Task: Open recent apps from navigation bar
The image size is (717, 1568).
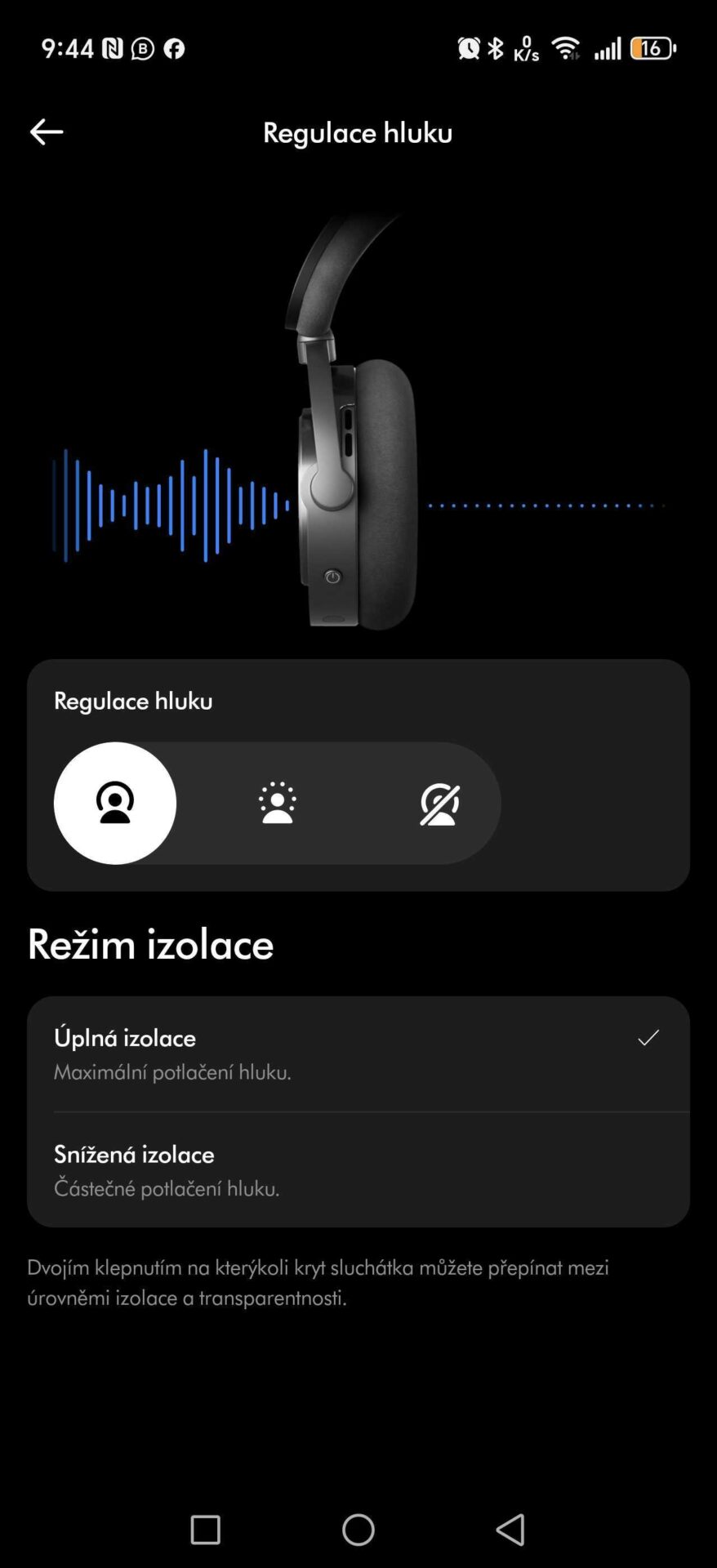Action: click(x=205, y=1530)
